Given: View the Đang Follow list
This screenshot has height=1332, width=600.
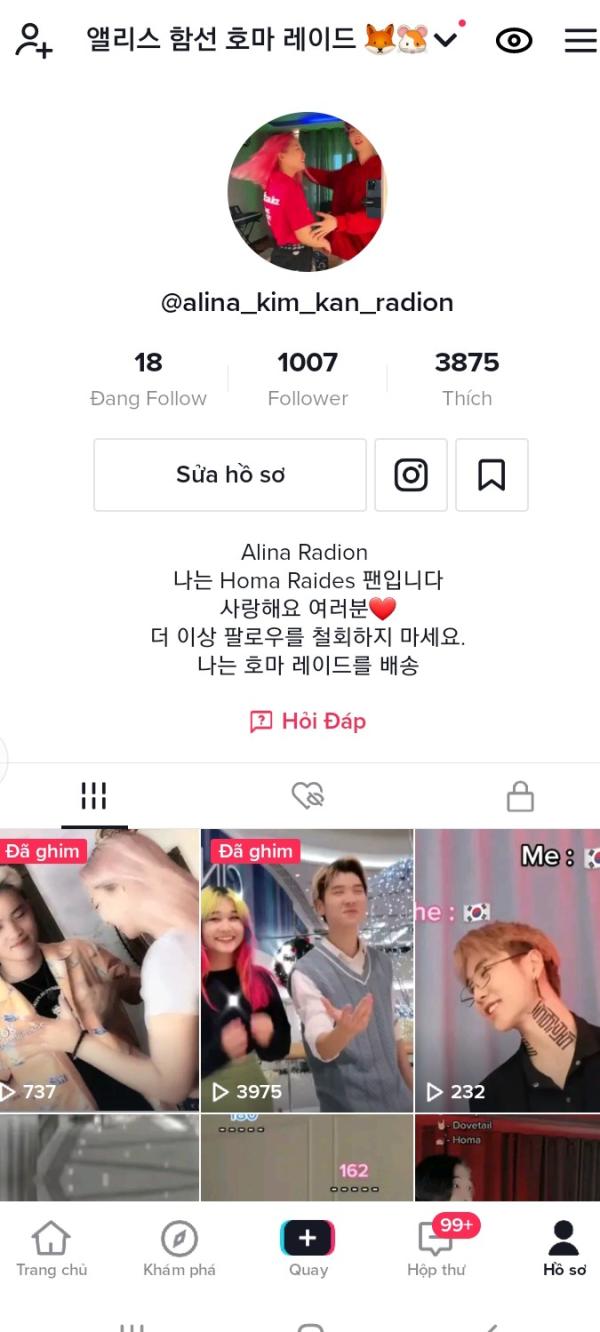Looking at the screenshot, I should (148, 378).
